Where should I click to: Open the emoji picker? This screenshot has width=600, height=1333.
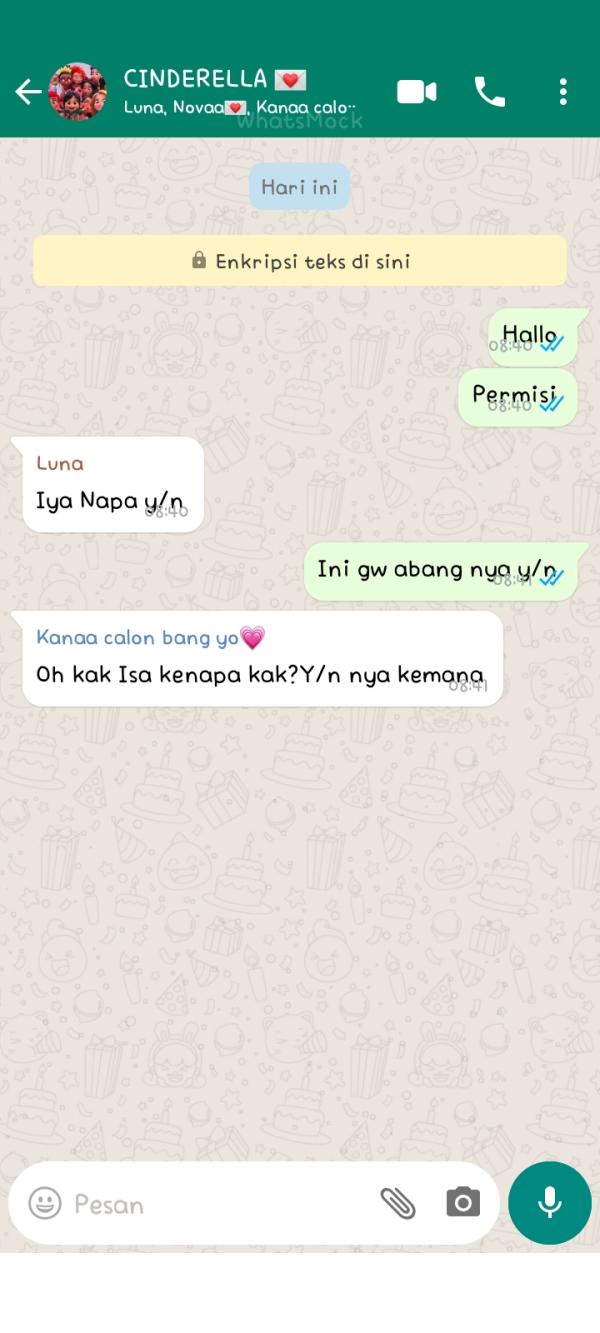(x=45, y=1203)
